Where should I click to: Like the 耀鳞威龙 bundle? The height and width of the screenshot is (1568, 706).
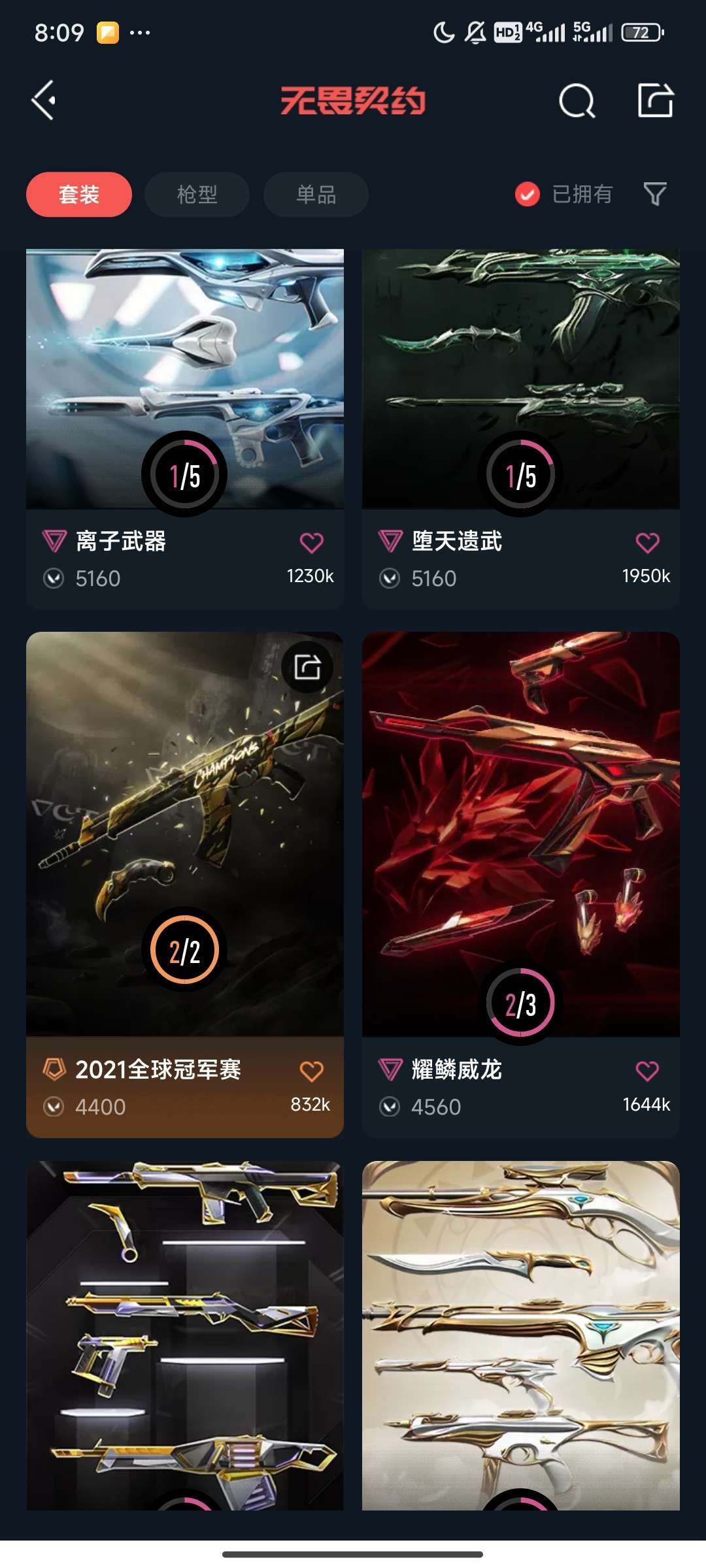647,1071
